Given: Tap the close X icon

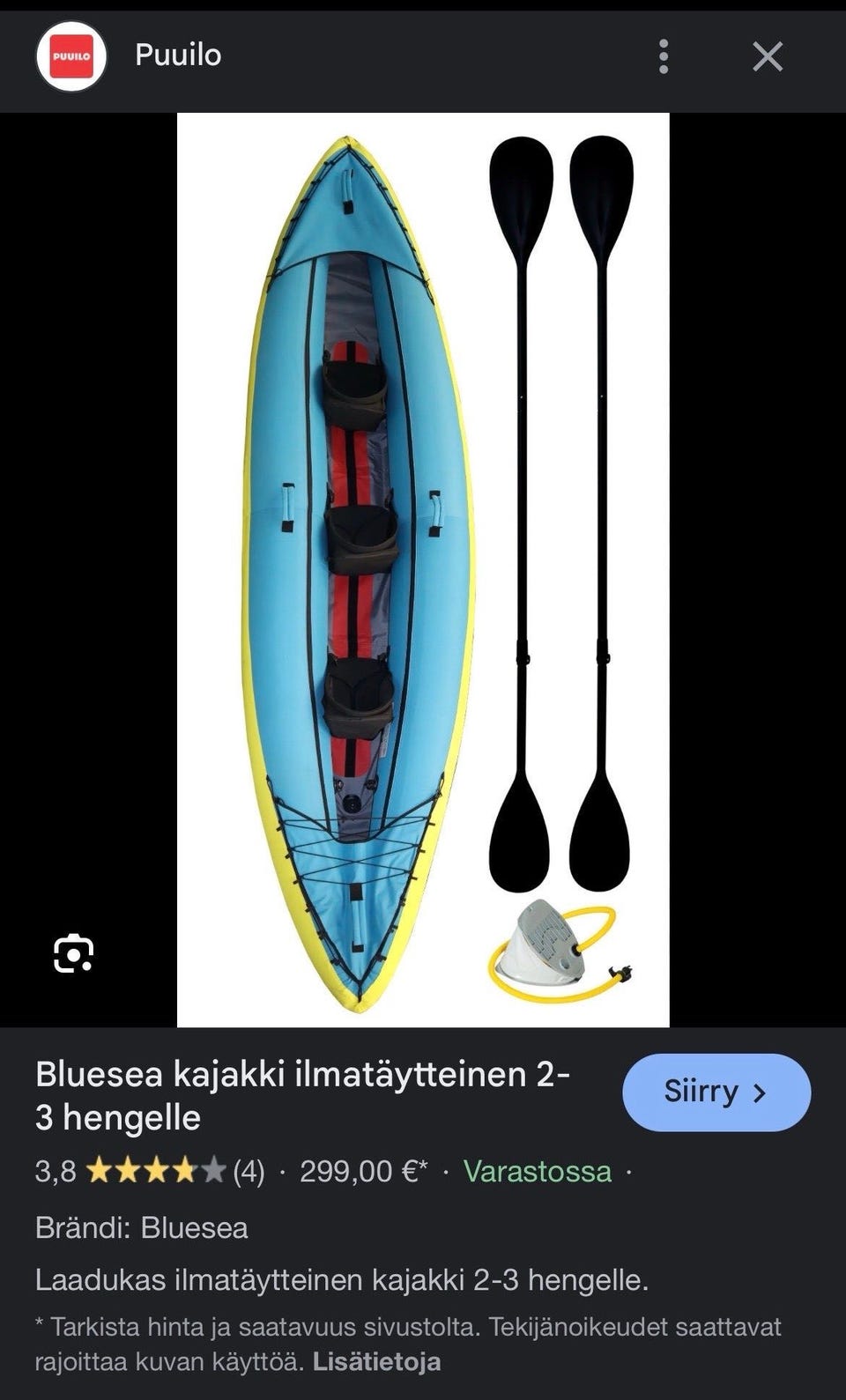Looking at the screenshot, I should click(x=768, y=58).
